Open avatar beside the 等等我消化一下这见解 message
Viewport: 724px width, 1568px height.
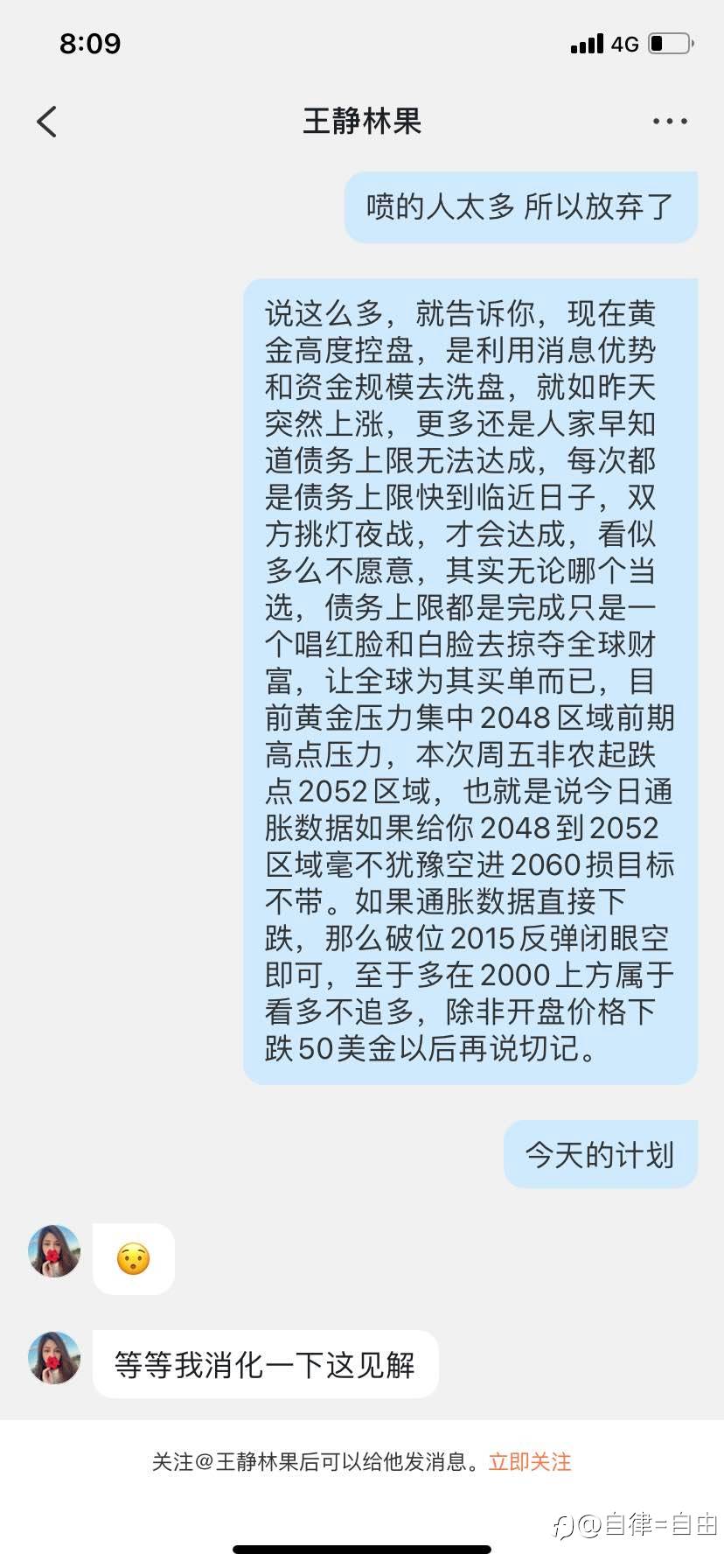[54, 1359]
